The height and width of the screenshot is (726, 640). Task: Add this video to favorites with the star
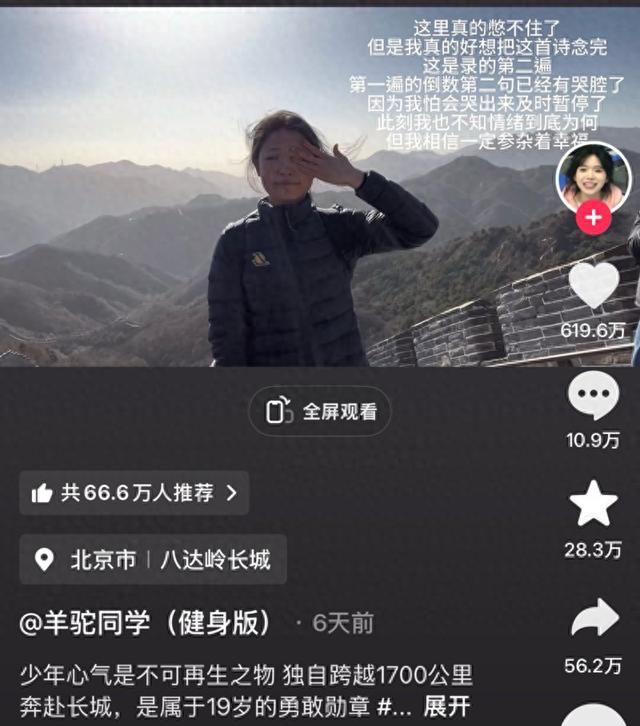593,505
